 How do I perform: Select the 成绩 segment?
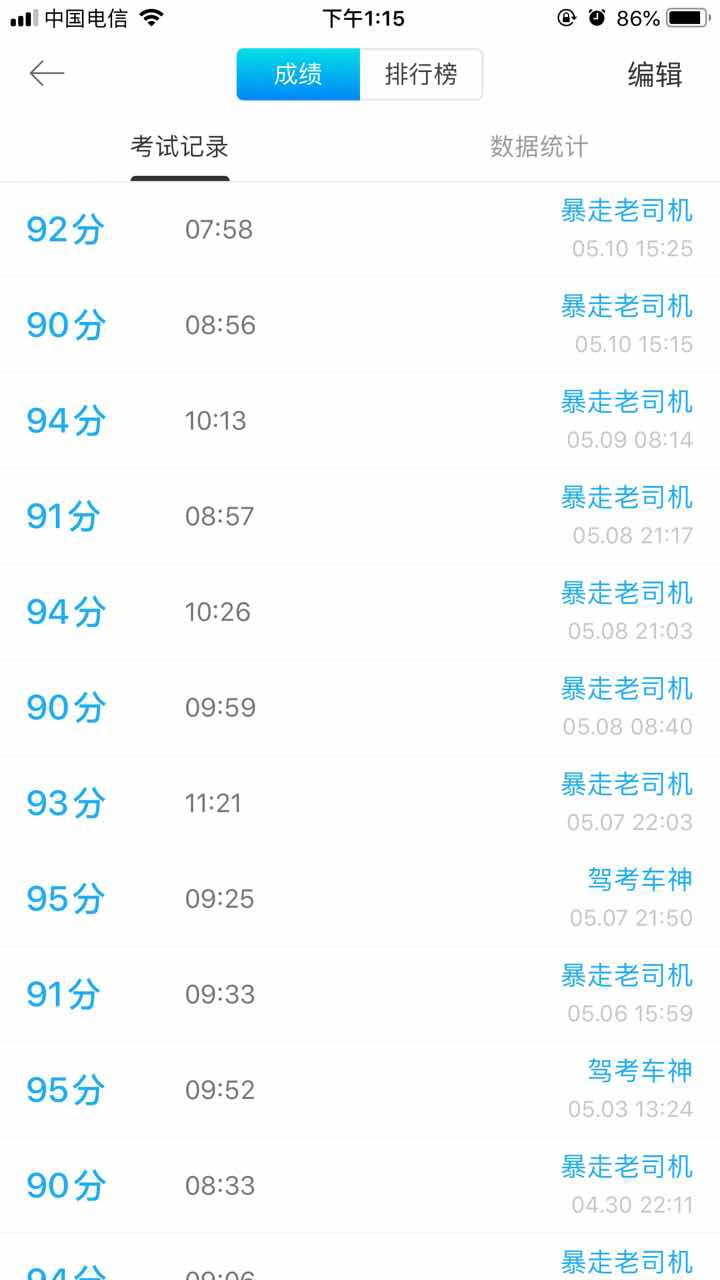point(298,74)
